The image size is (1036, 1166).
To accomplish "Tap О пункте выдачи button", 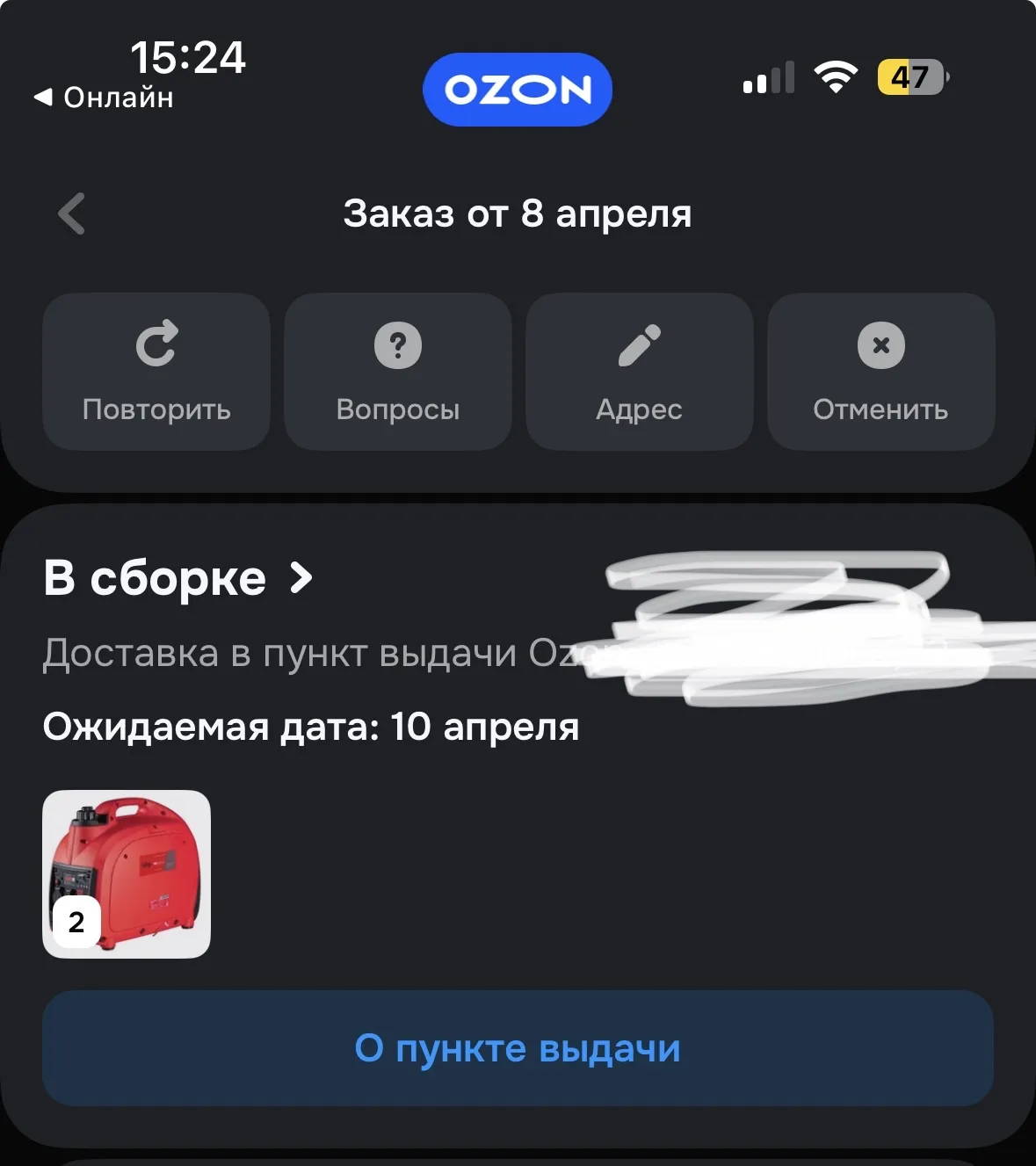I will [518, 1048].
